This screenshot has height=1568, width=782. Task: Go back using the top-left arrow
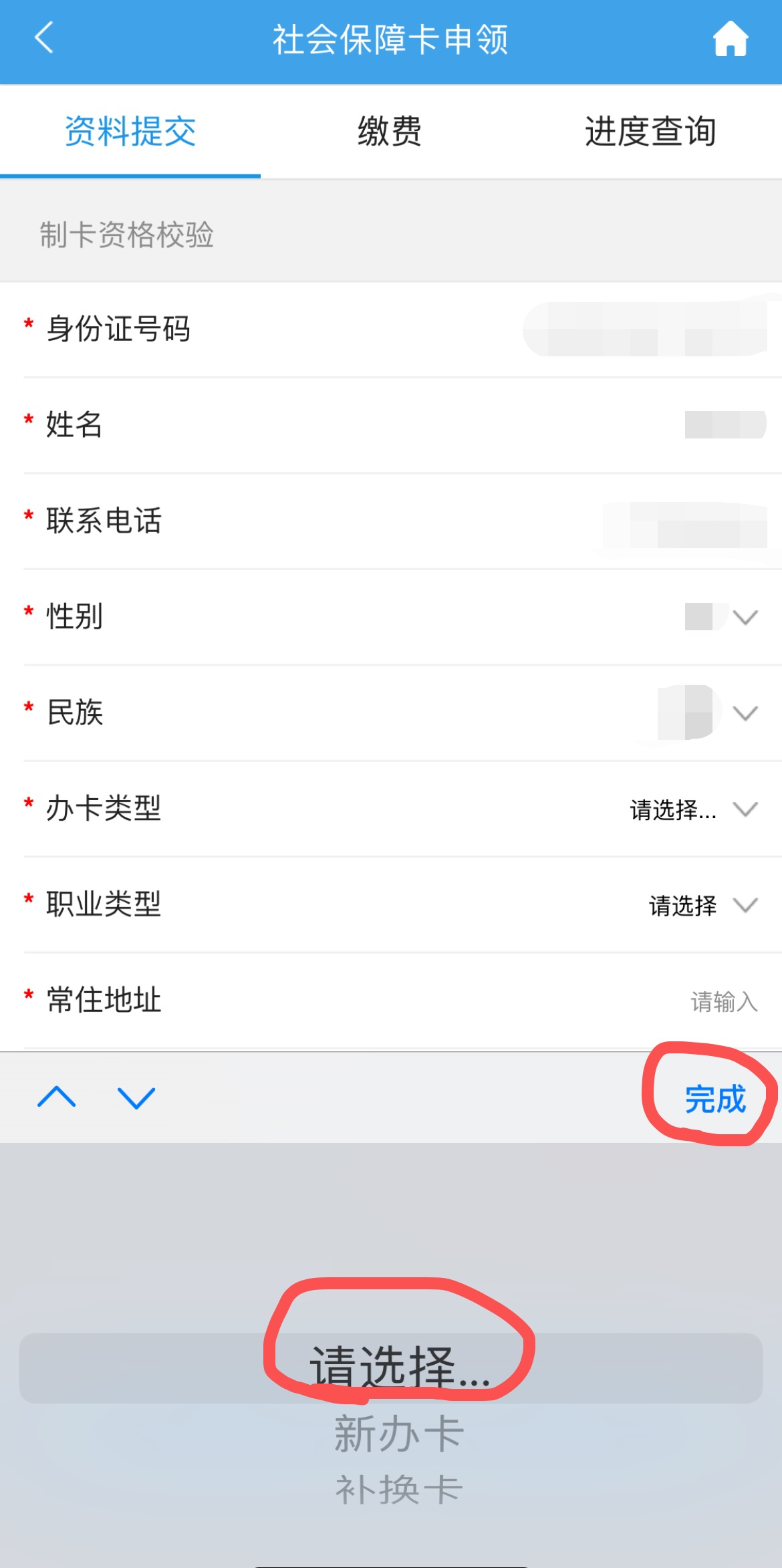point(44,37)
